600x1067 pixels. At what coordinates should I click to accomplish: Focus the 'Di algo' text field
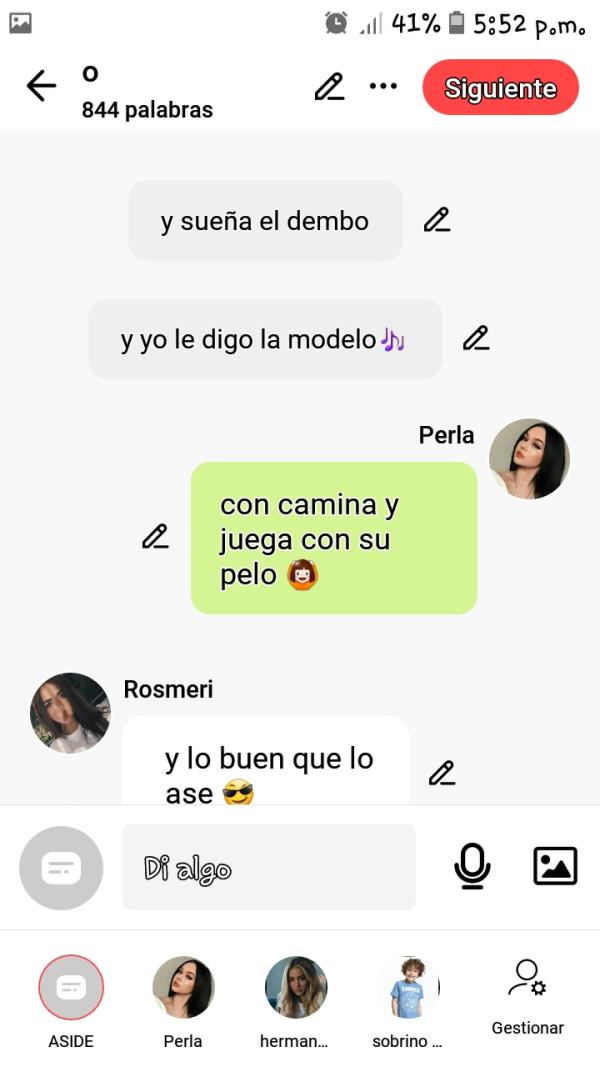click(x=268, y=868)
